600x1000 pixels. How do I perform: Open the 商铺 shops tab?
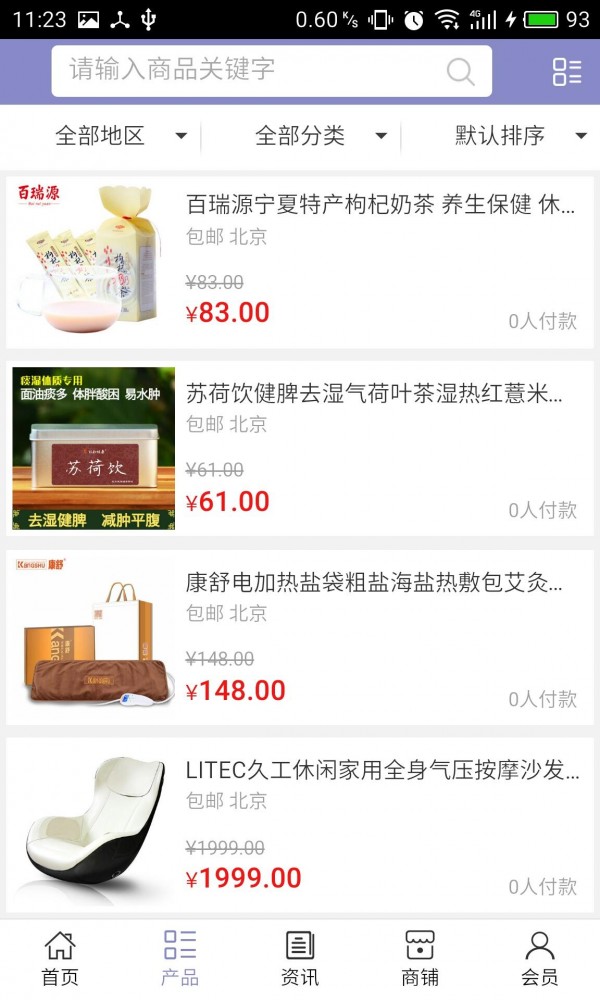420,958
